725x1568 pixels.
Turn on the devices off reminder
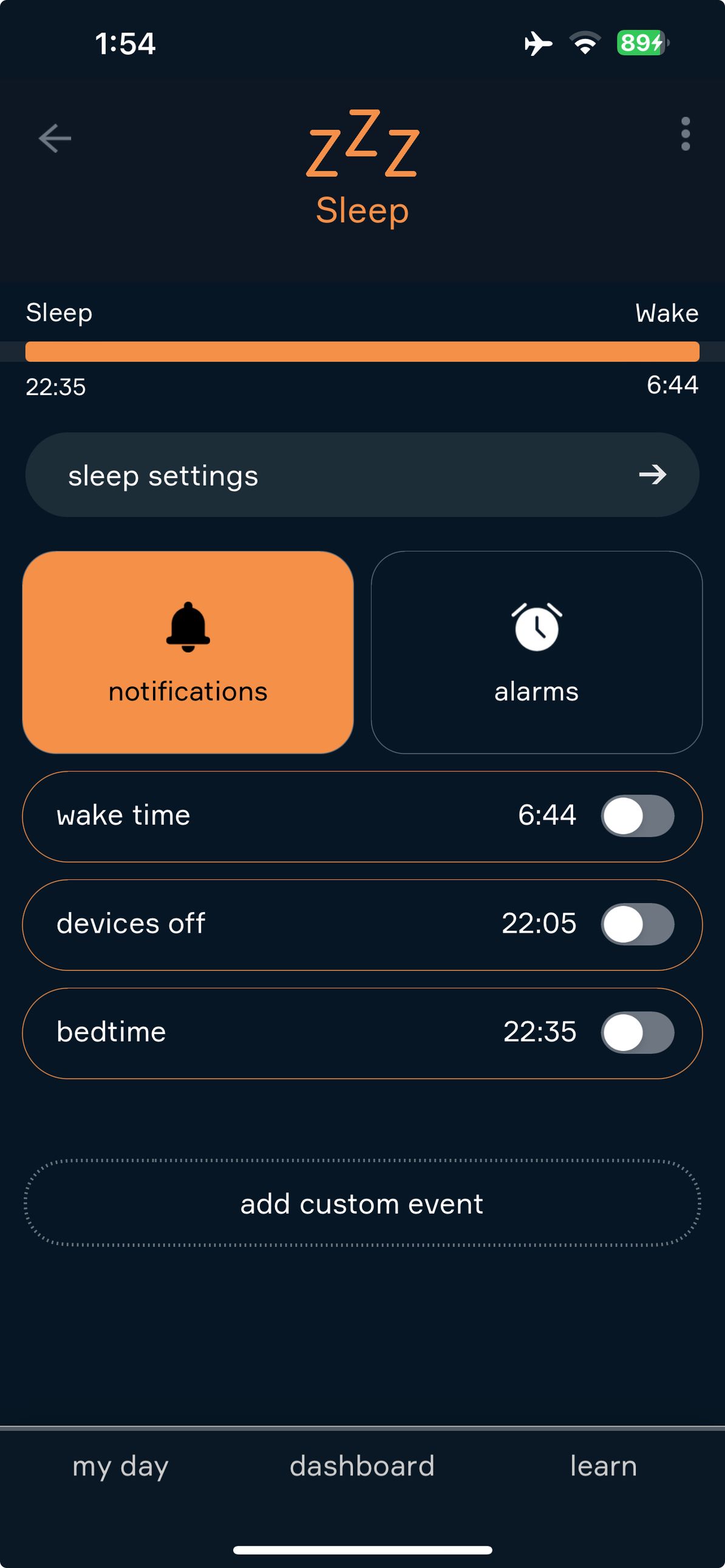pos(637,924)
